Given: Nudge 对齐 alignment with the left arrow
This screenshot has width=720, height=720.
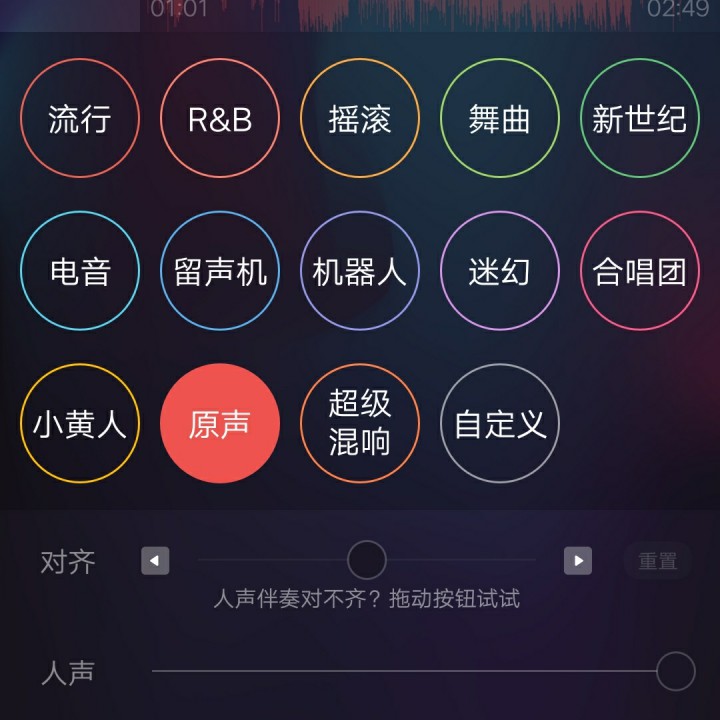Looking at the screenshot, I should click(x=155, y=561).
